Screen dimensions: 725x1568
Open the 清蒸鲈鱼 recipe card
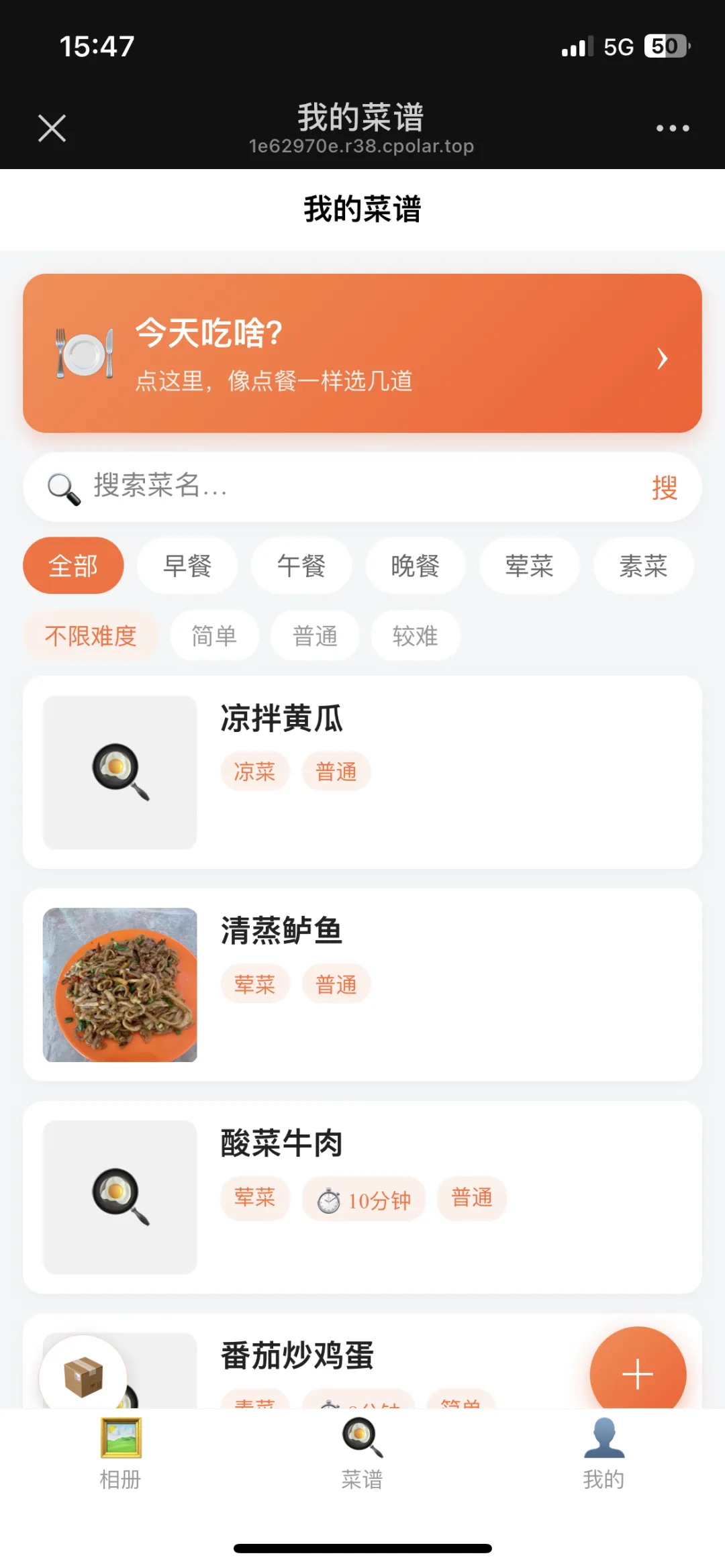point(362,985)
